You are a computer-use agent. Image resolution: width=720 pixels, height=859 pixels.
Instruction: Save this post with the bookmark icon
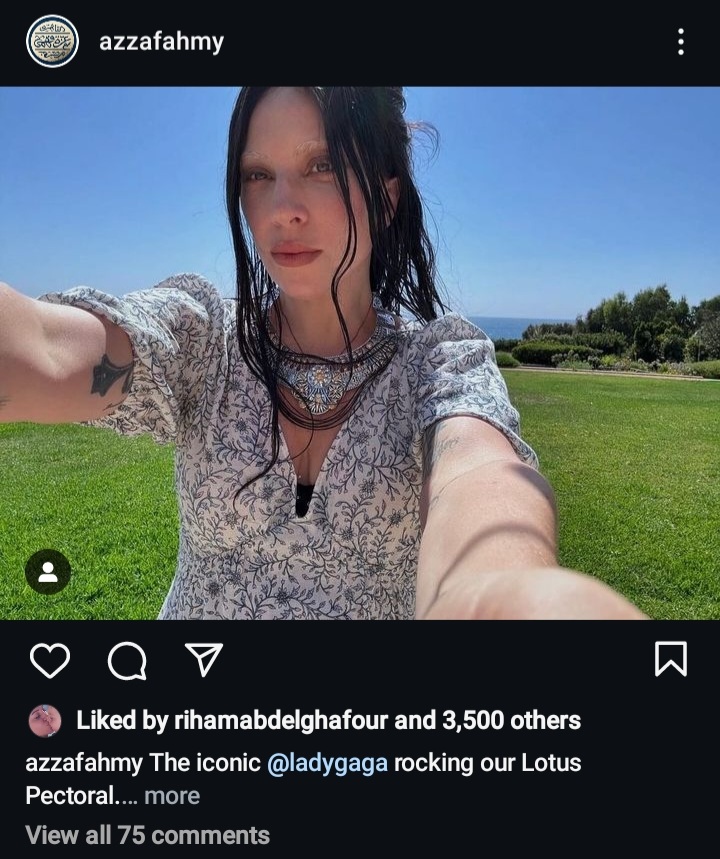tap(670, 659)
